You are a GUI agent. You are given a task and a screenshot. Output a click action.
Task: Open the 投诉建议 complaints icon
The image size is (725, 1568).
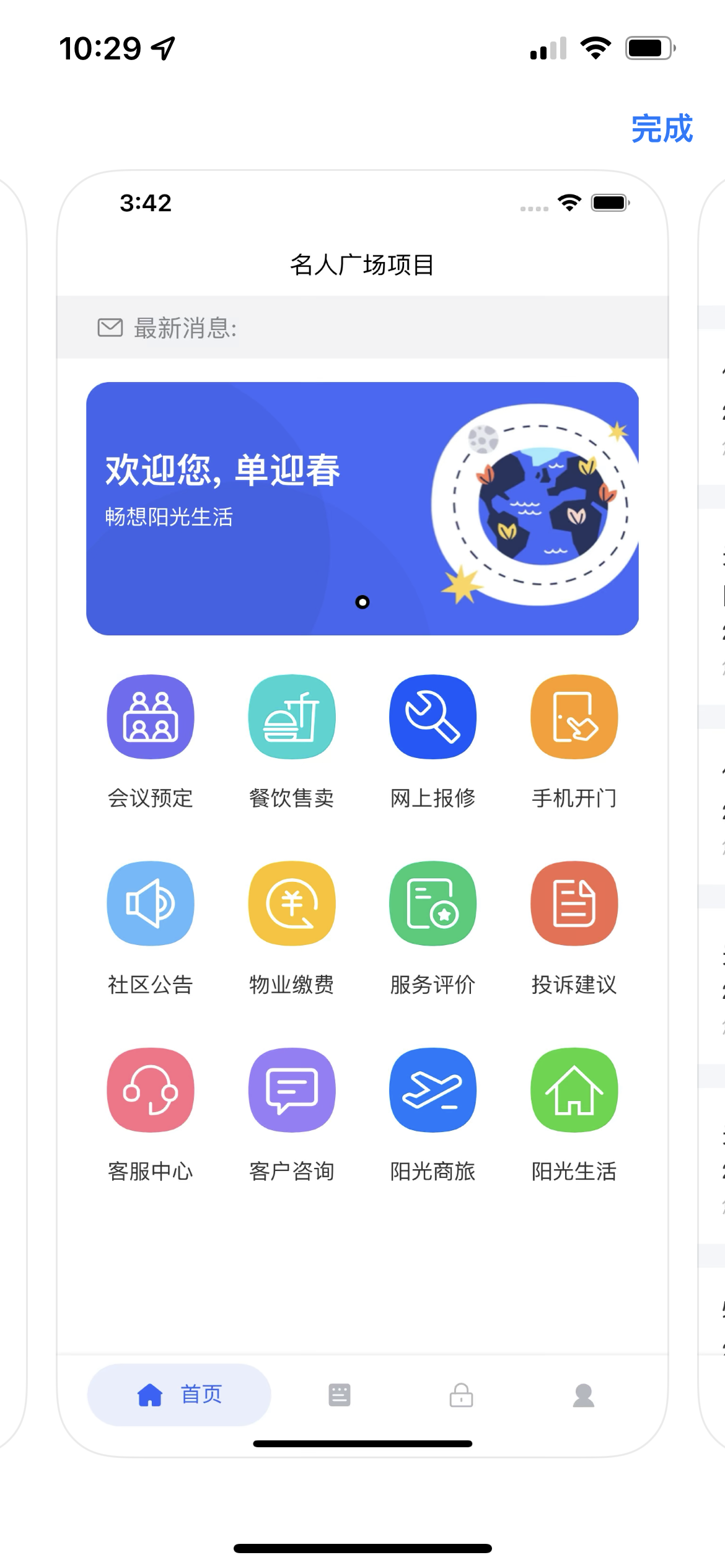point(574,904)
